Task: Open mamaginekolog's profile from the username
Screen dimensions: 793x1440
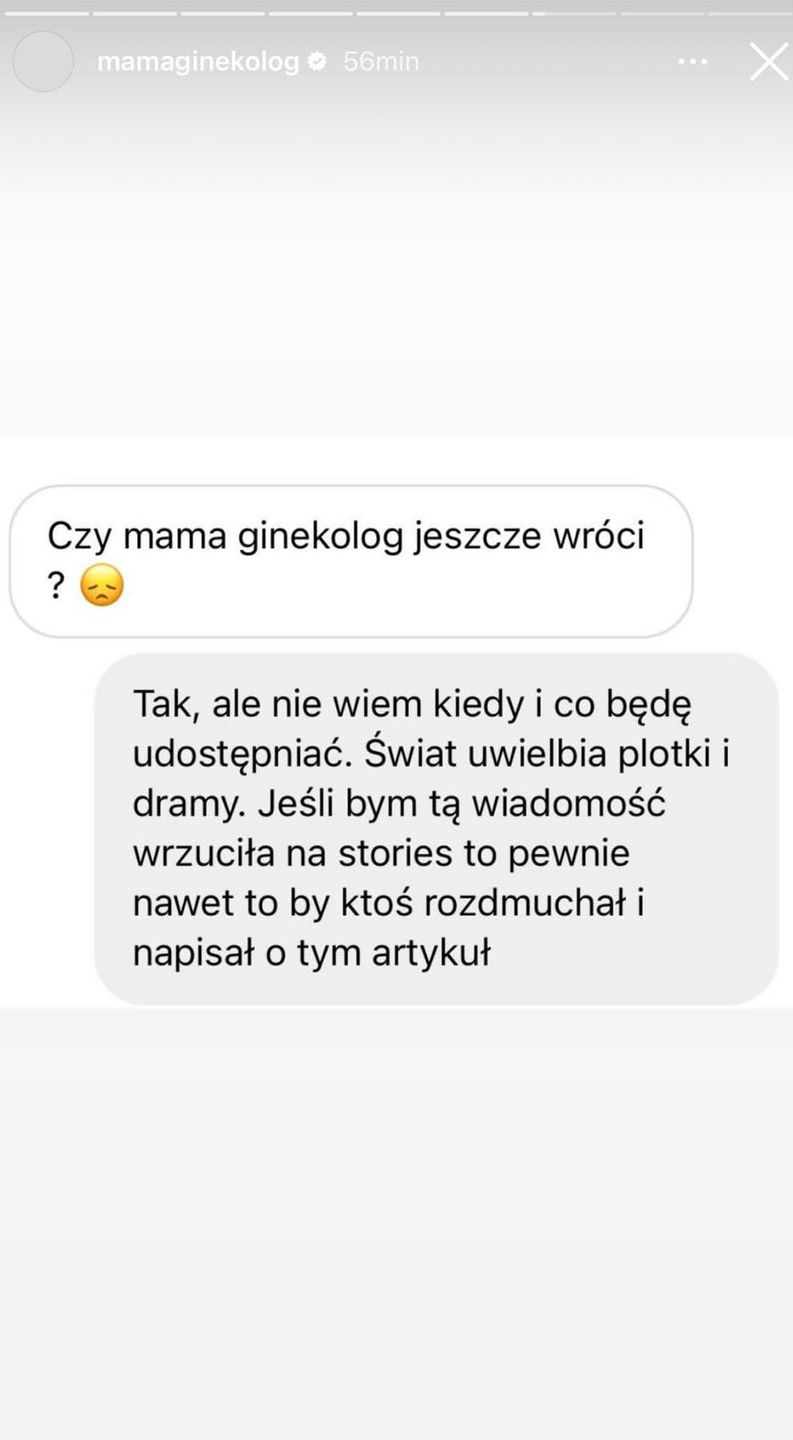Action: click(198, 62)
